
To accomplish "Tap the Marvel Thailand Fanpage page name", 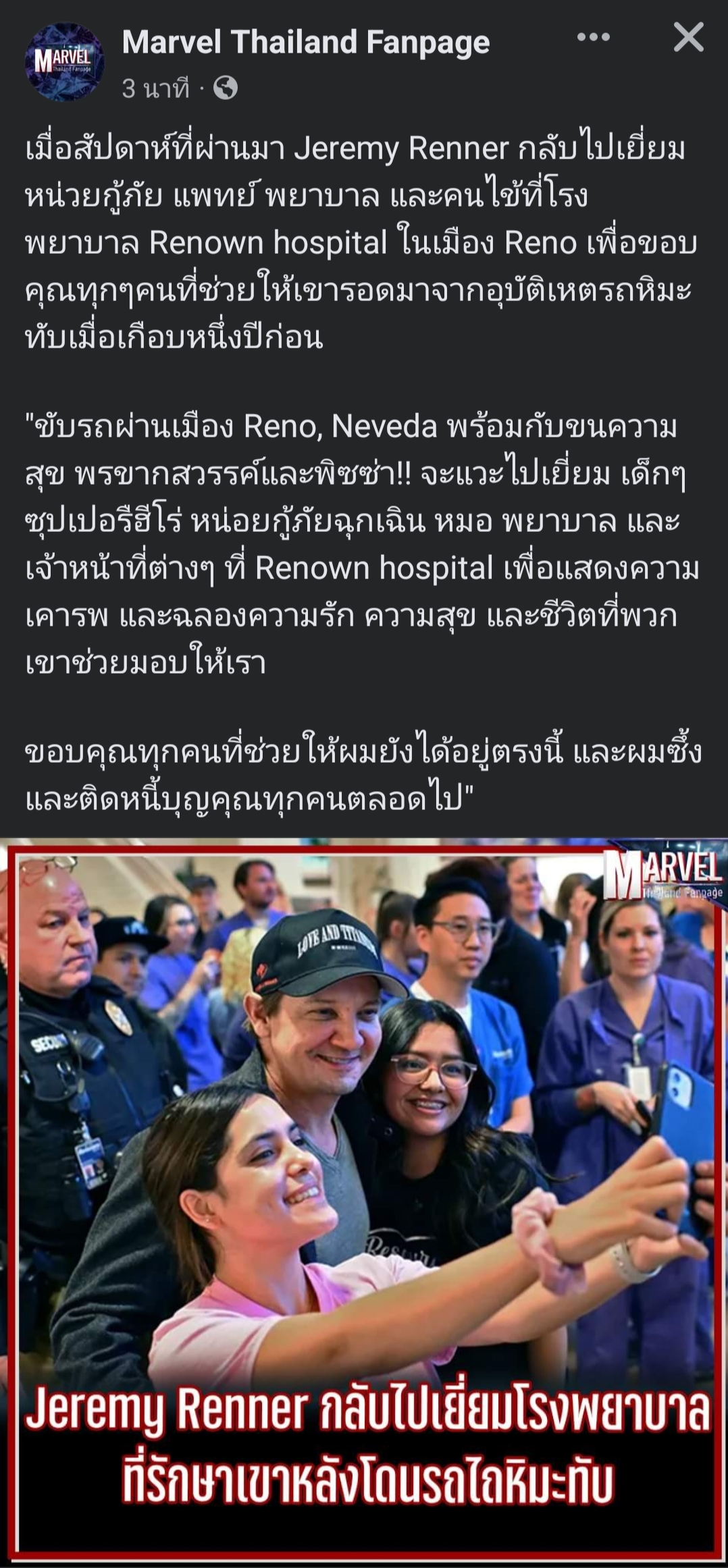I will coord(306,43).
